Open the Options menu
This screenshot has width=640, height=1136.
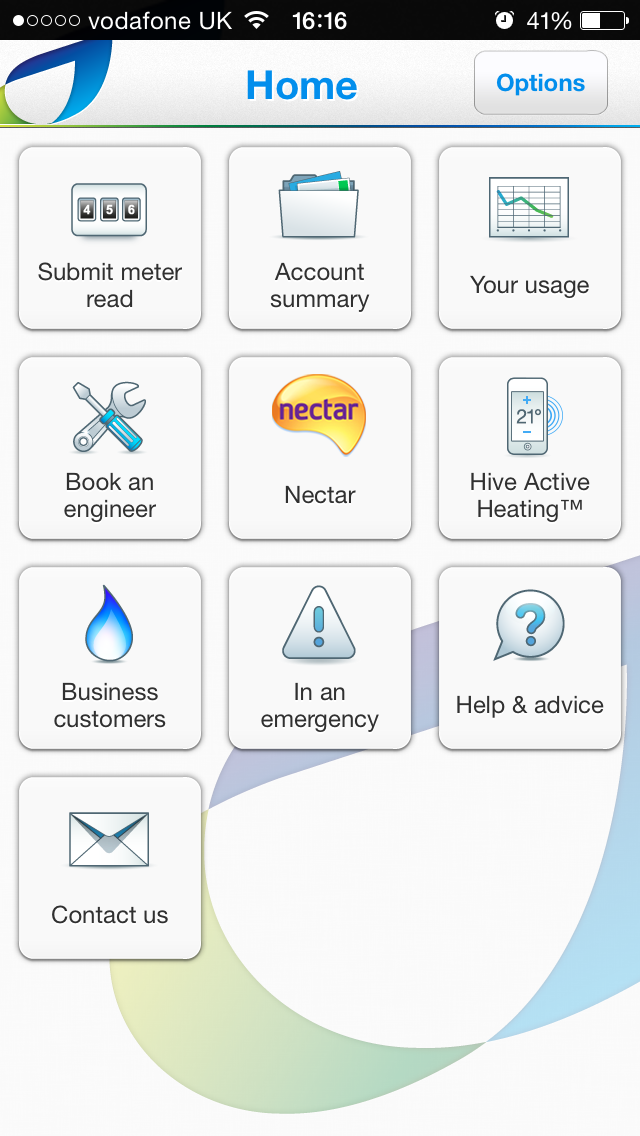[x=540, y=83]
